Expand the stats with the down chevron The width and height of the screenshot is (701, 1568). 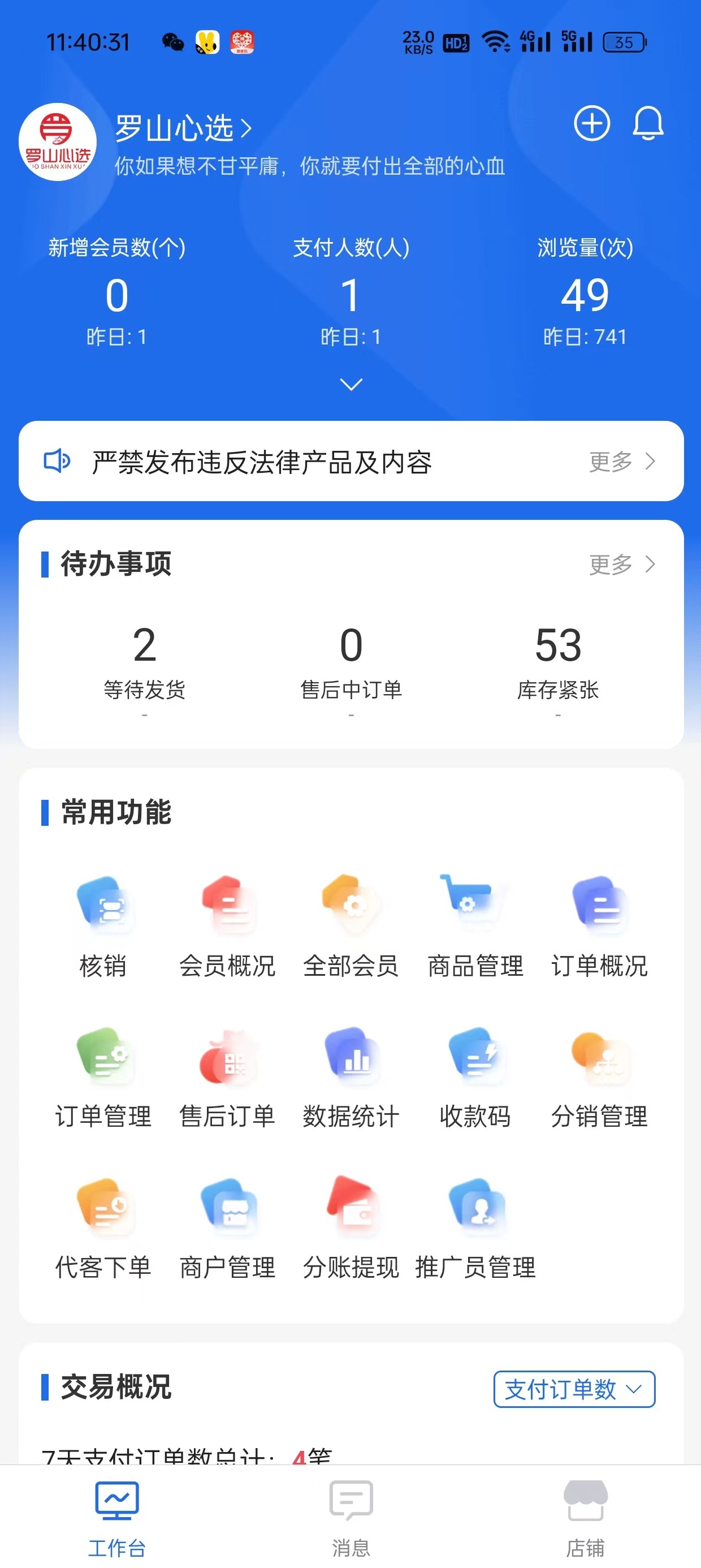point(351,385)
